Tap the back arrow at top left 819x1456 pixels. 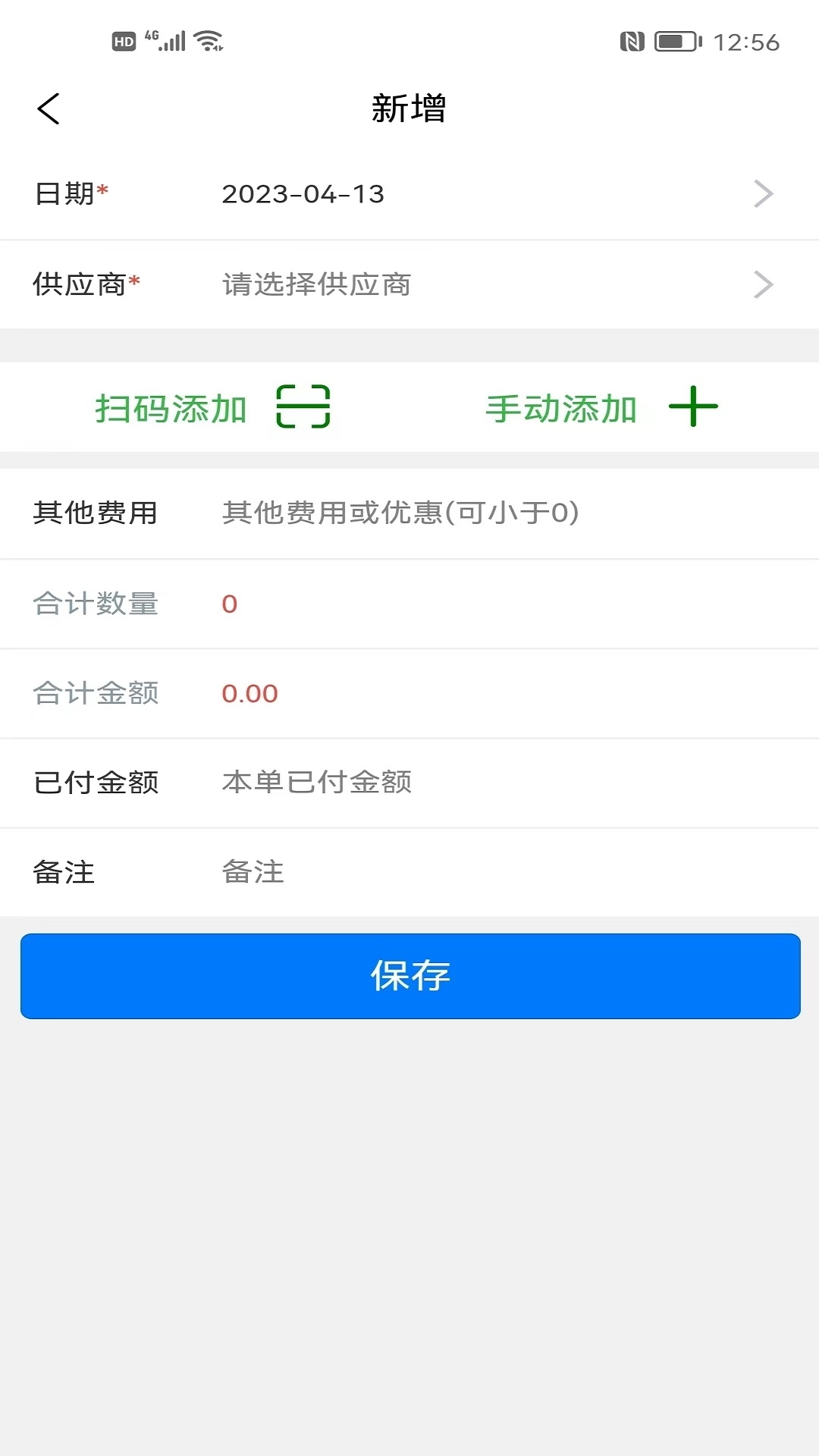(49, 108)
